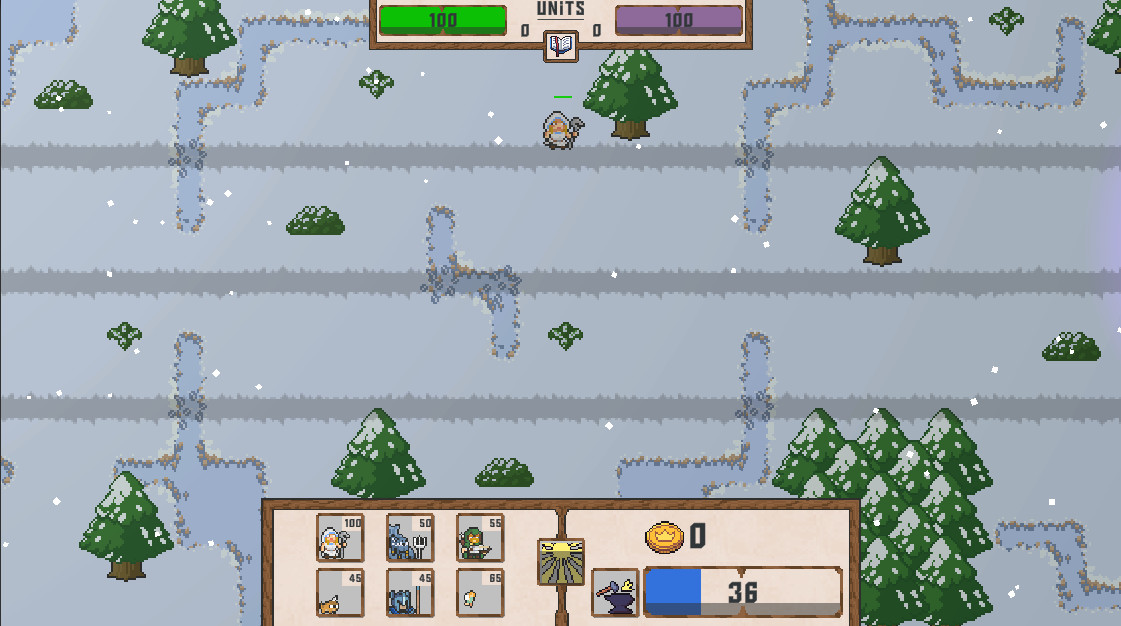Tap the sun rays ability card

pyautogui.click(x=561, y=562)
